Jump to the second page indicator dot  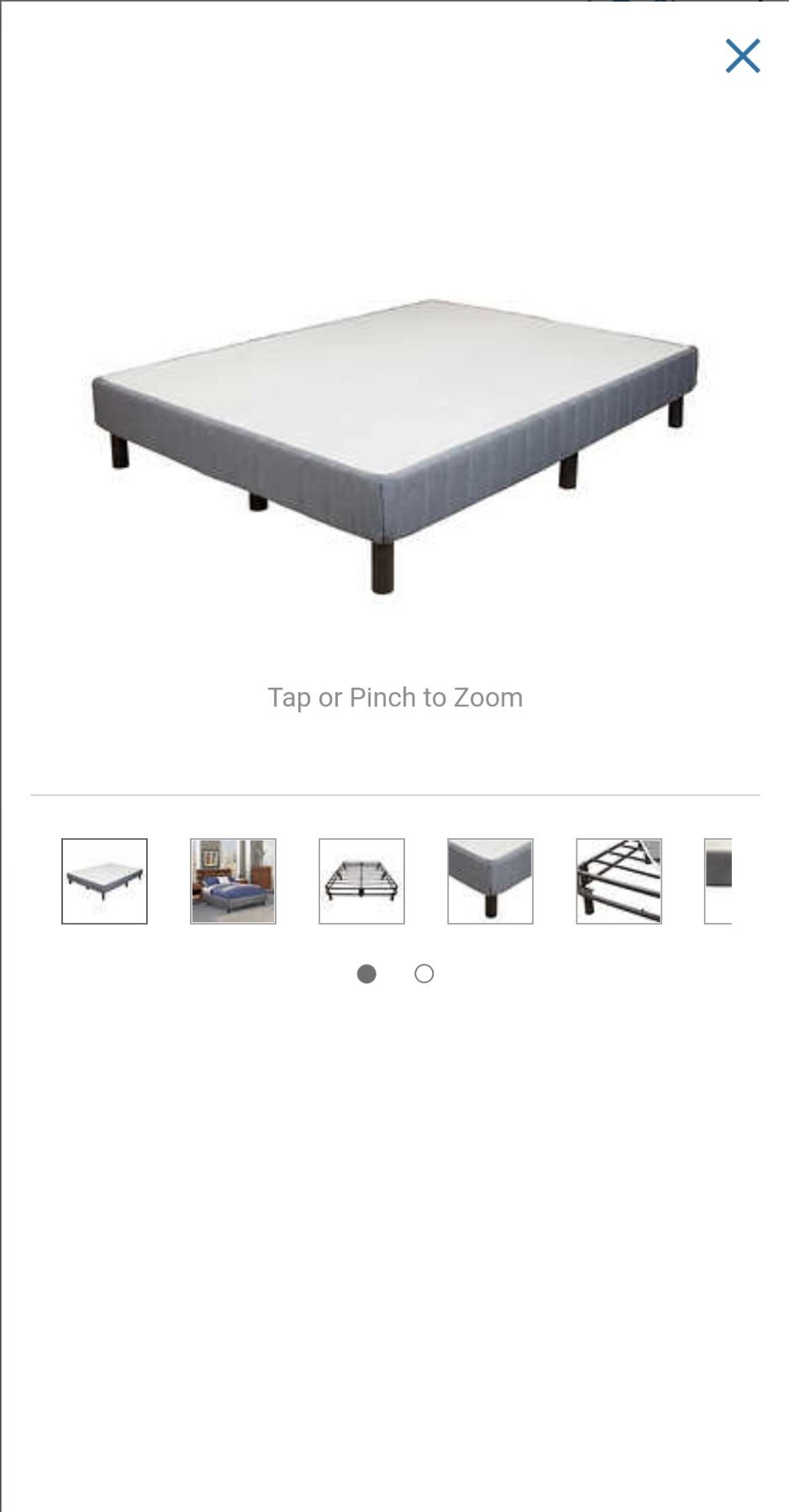[424, 974]
